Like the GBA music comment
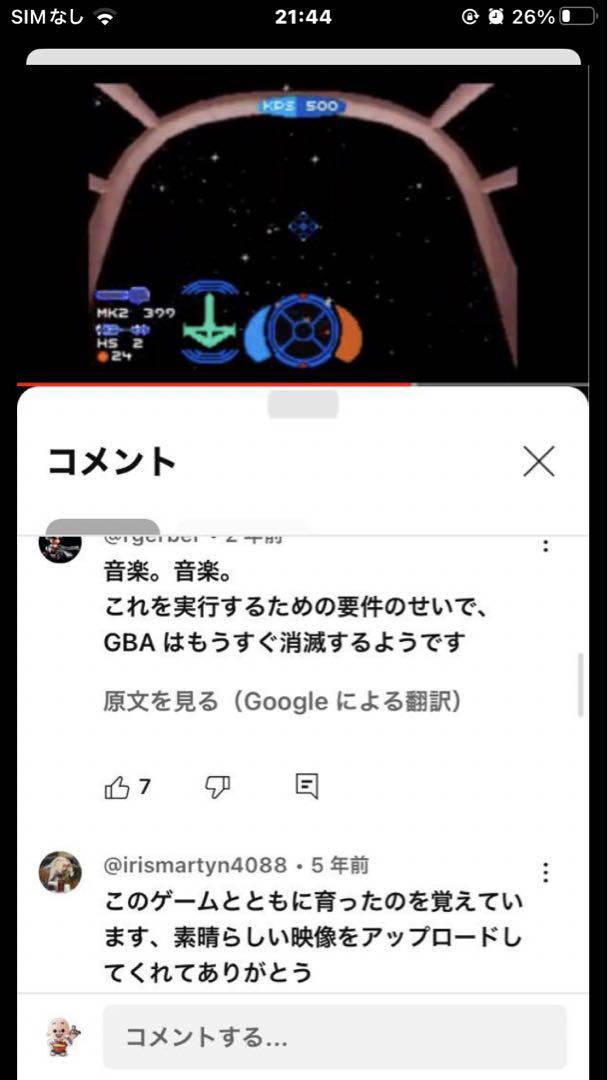 [118, 787]
